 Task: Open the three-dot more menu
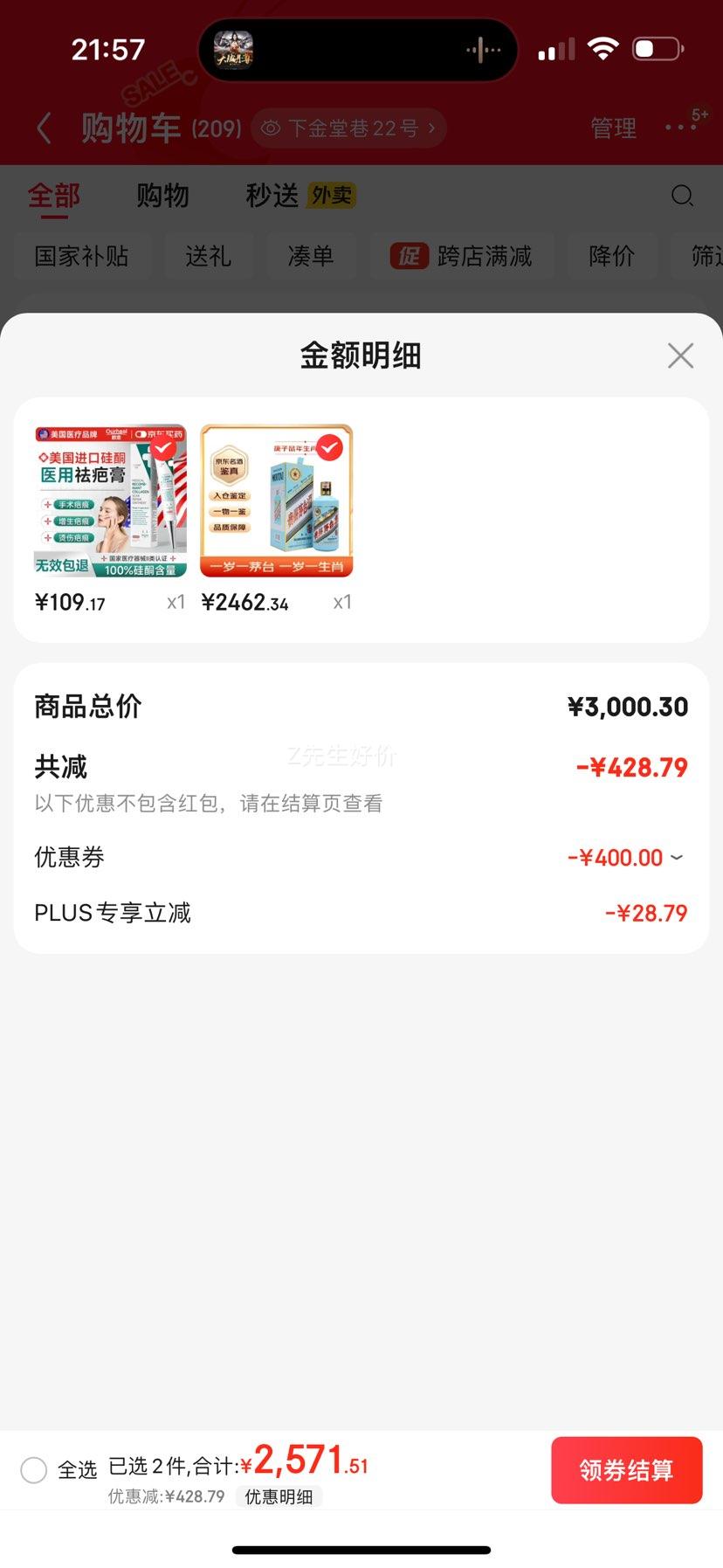[681, 128]
